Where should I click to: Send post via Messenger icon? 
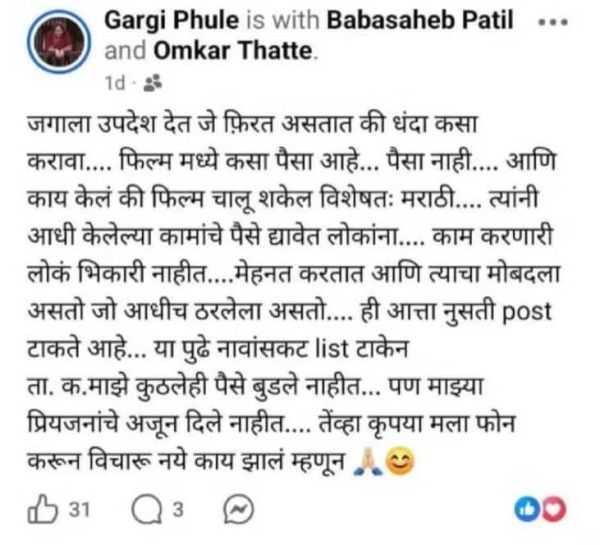click(x=238, y=511)
